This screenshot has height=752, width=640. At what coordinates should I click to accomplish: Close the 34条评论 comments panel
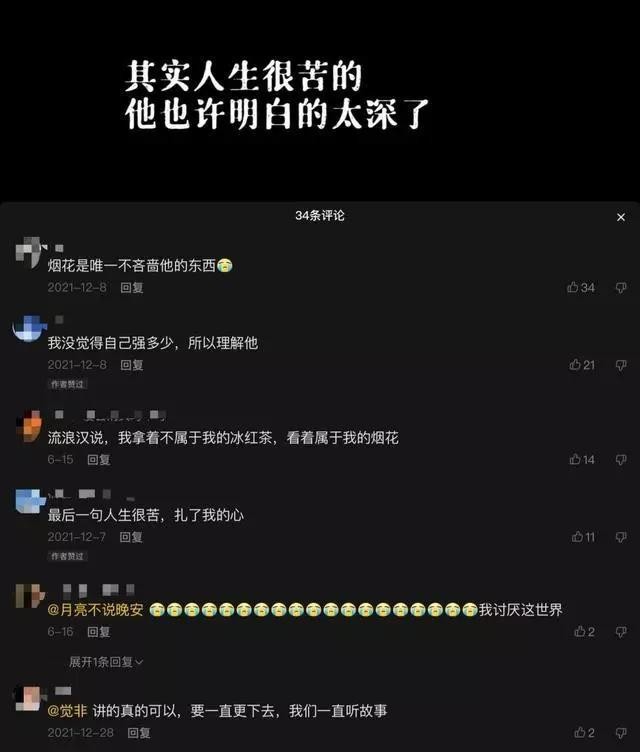(620, 217)
